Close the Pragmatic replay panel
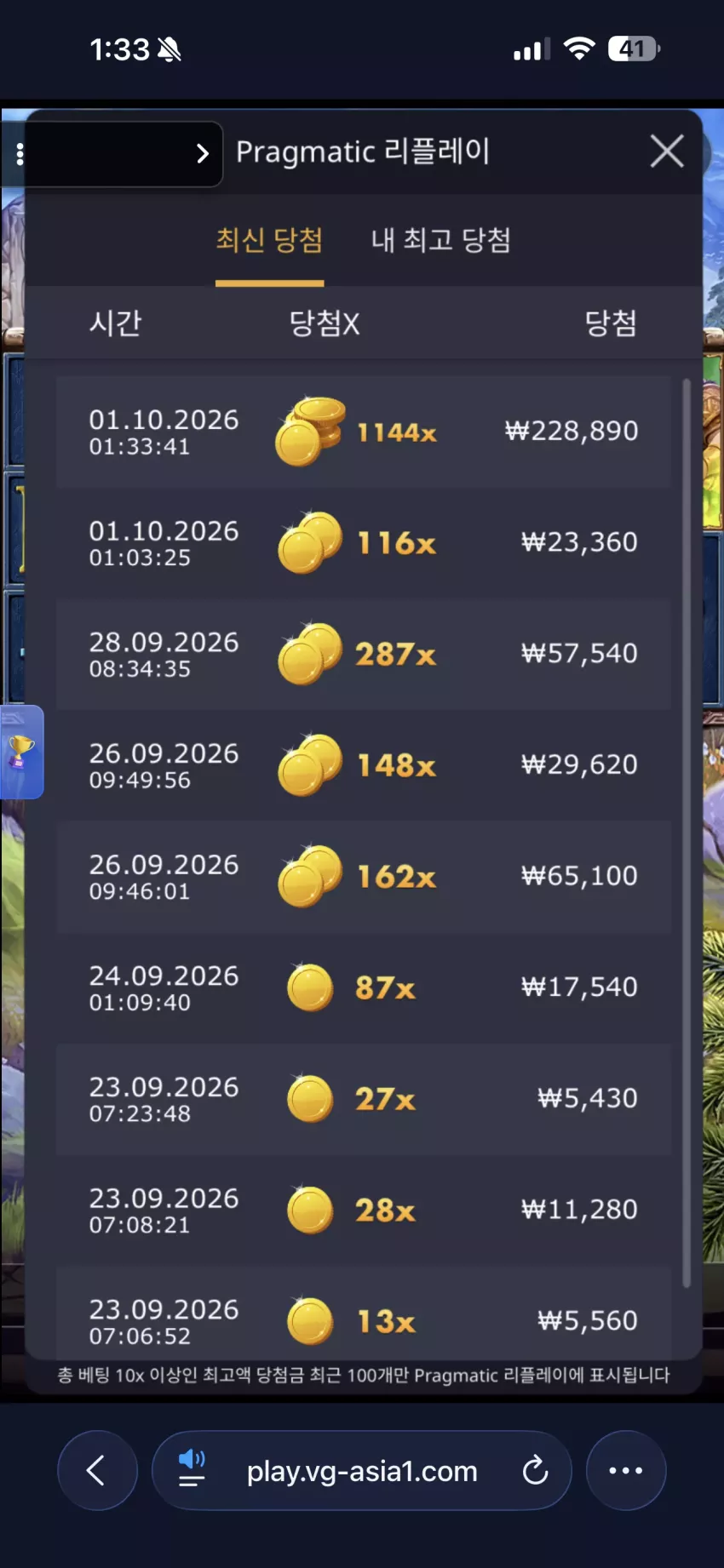 (666, 152)
